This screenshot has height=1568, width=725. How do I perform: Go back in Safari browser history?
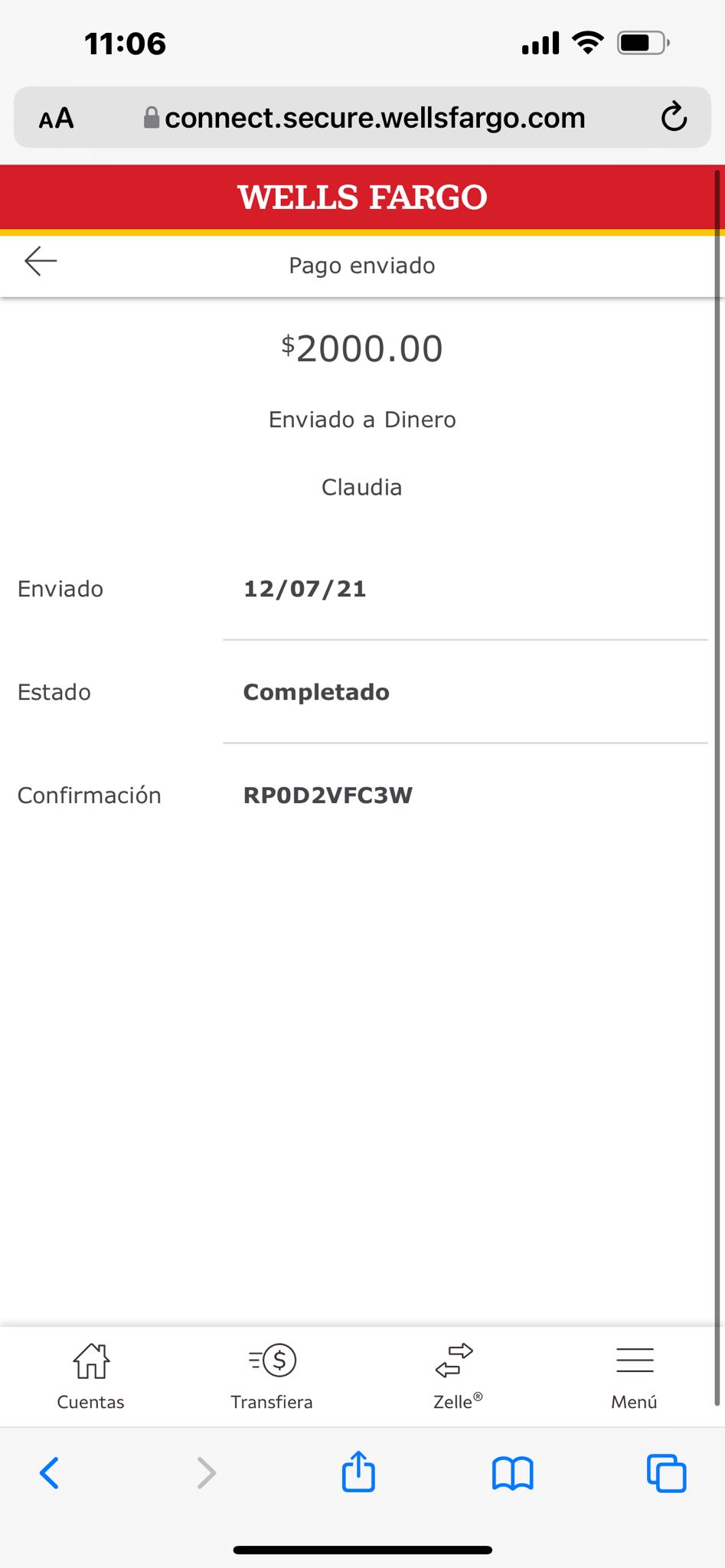49,1473
